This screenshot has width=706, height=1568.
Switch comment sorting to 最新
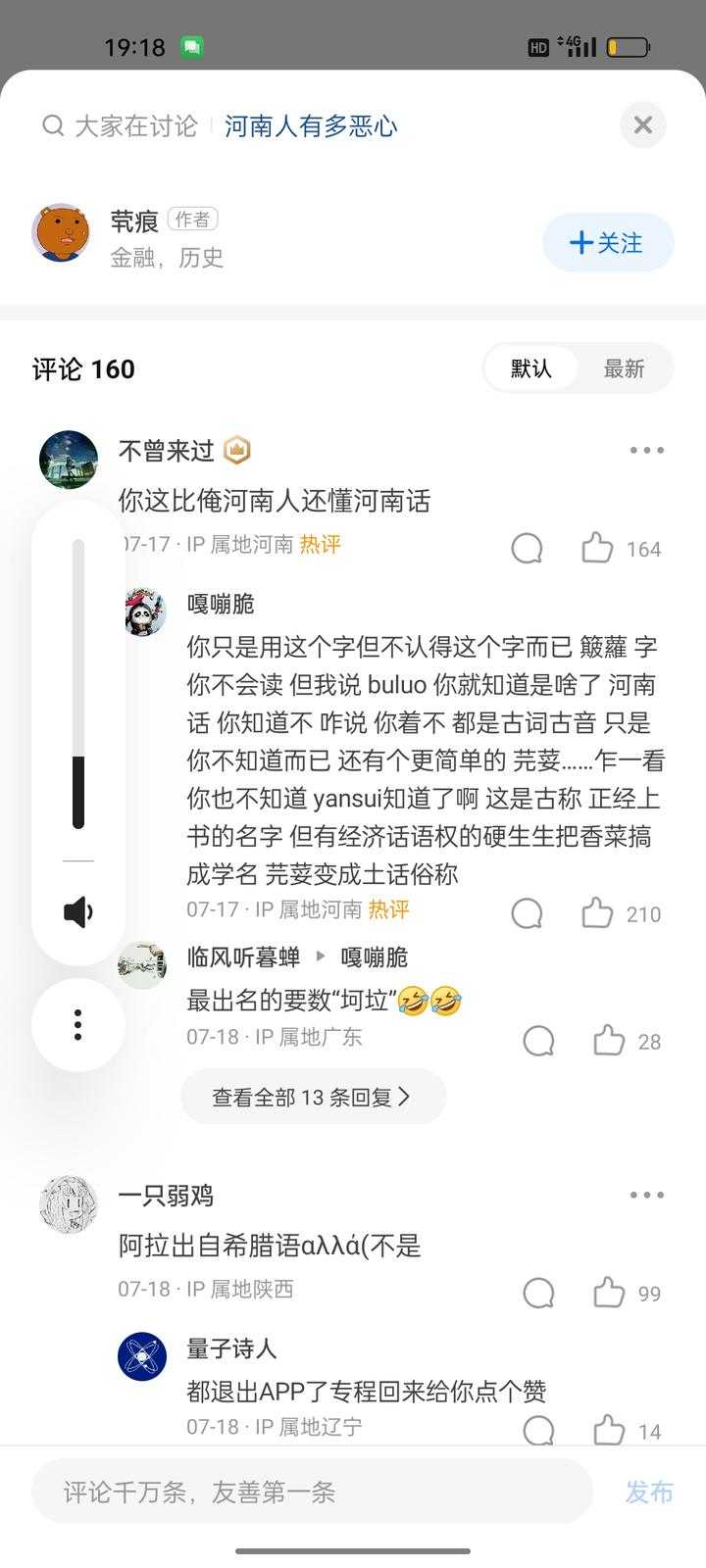coord(624,368)
